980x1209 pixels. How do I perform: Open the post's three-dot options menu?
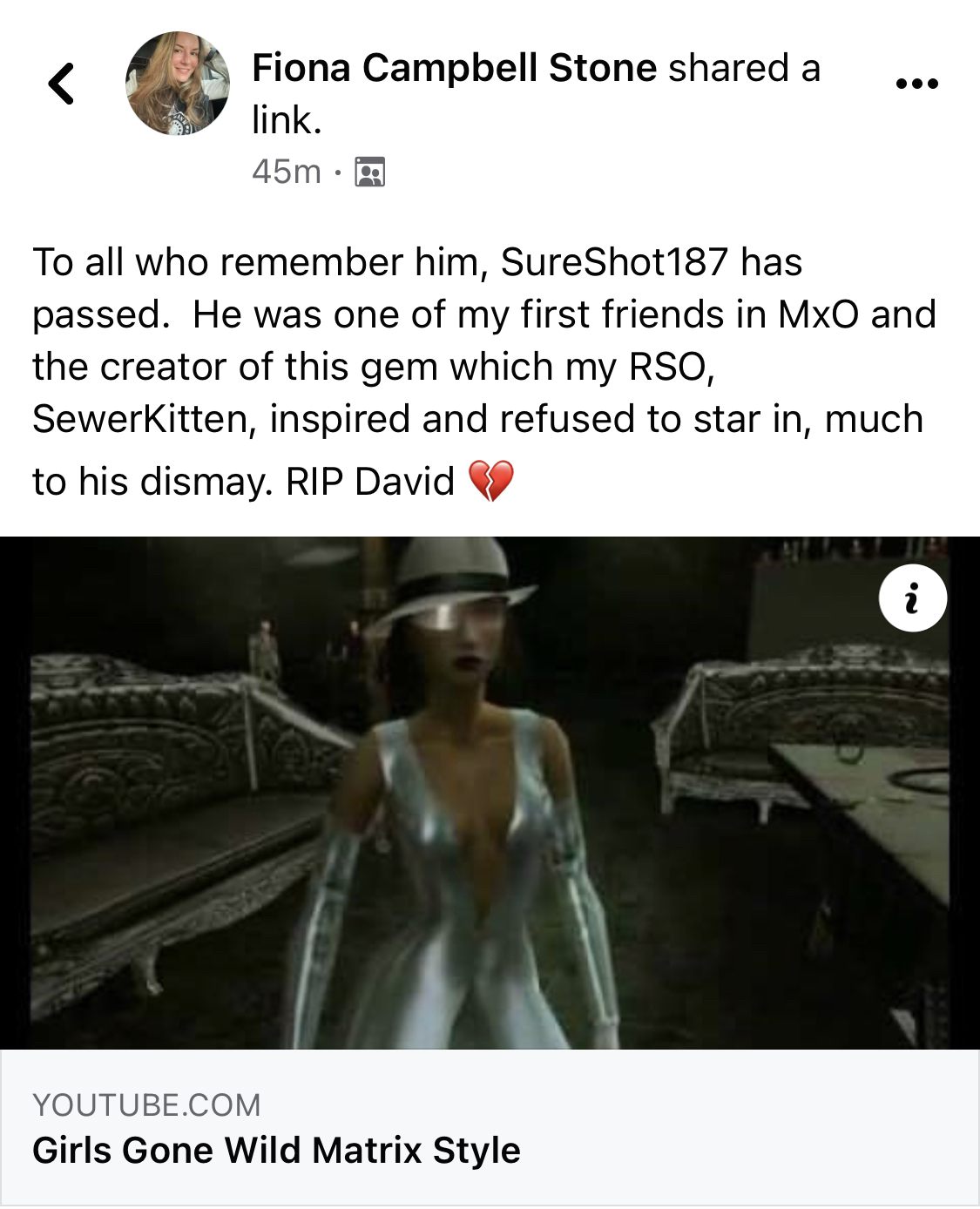coord(916,84)
